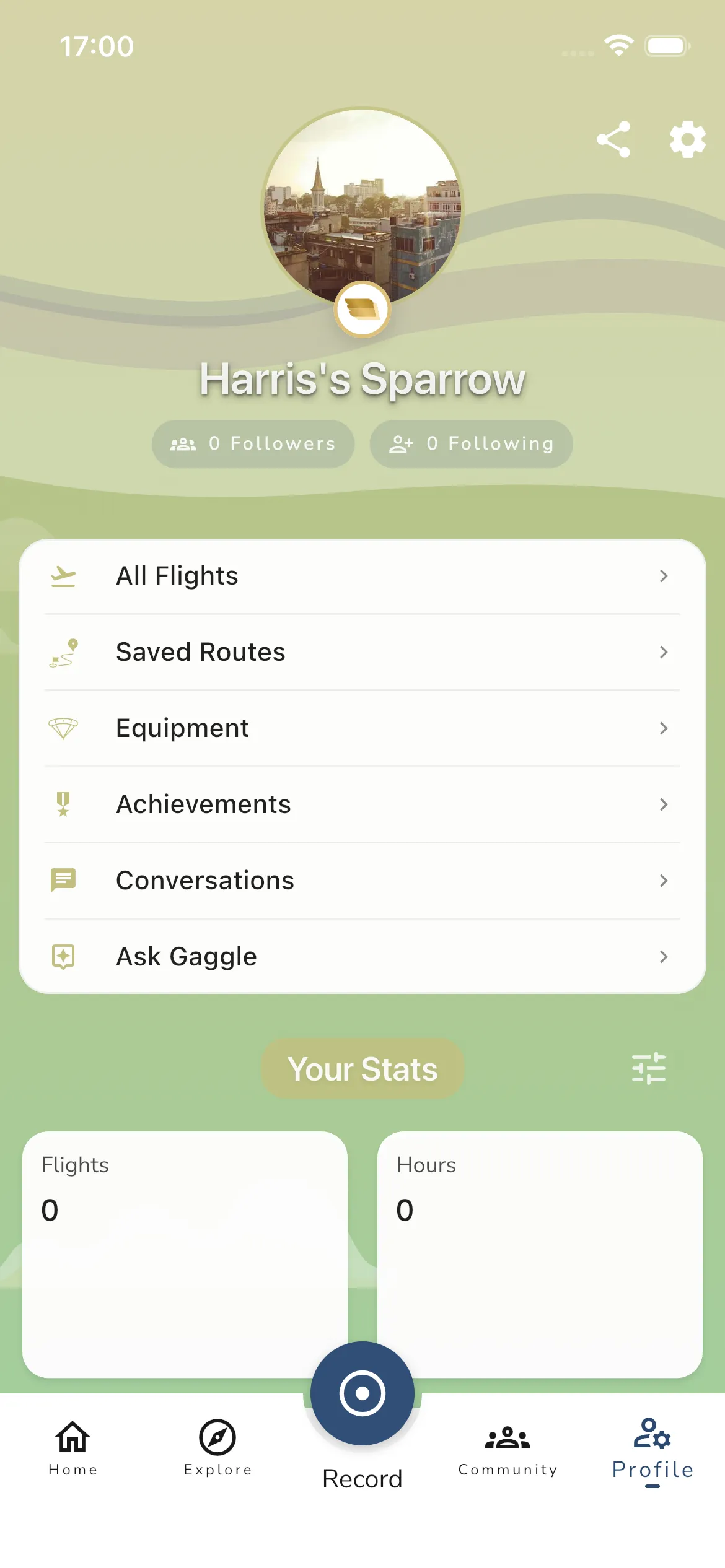Viewport: 725px width, 1568px height.
Task: Select the All Flights airplane icon
Action: click(64, 576)
